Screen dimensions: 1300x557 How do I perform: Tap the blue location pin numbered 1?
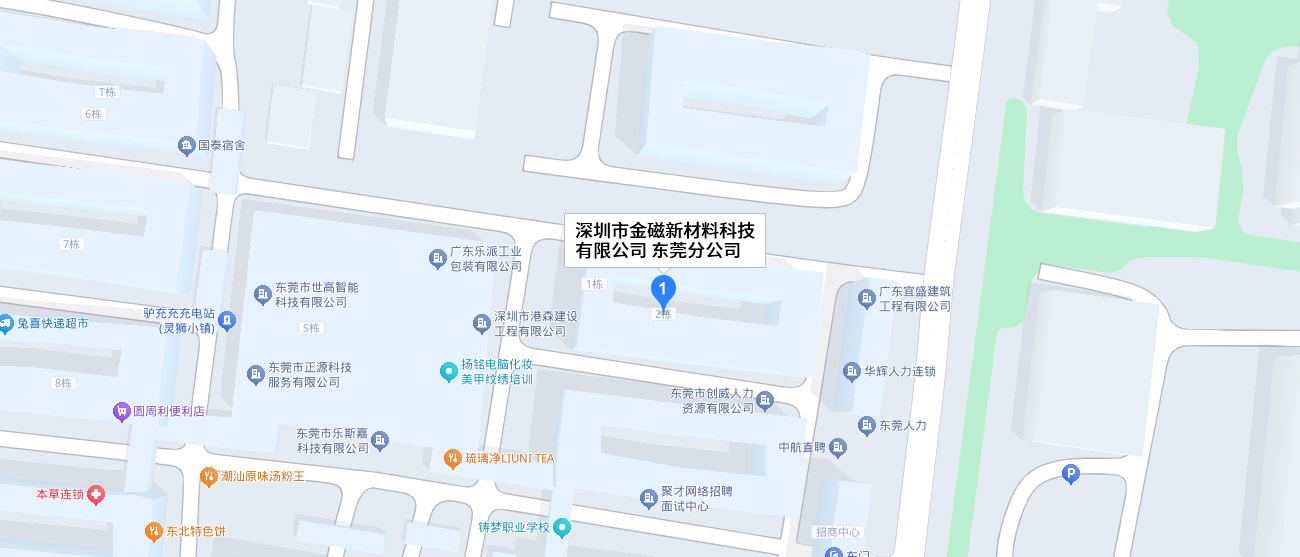(x=663, y=290)
